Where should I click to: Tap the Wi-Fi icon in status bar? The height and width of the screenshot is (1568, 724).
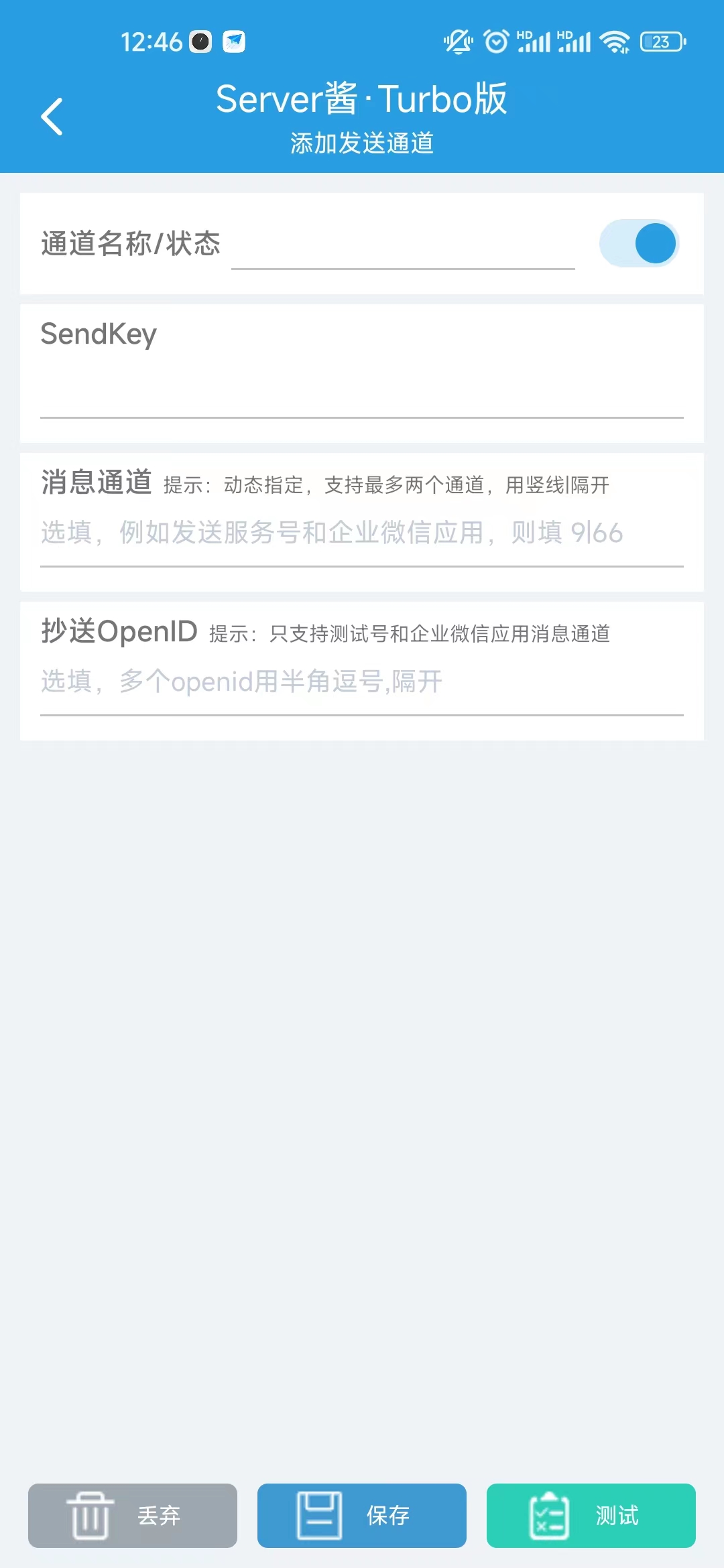(614, 42)
